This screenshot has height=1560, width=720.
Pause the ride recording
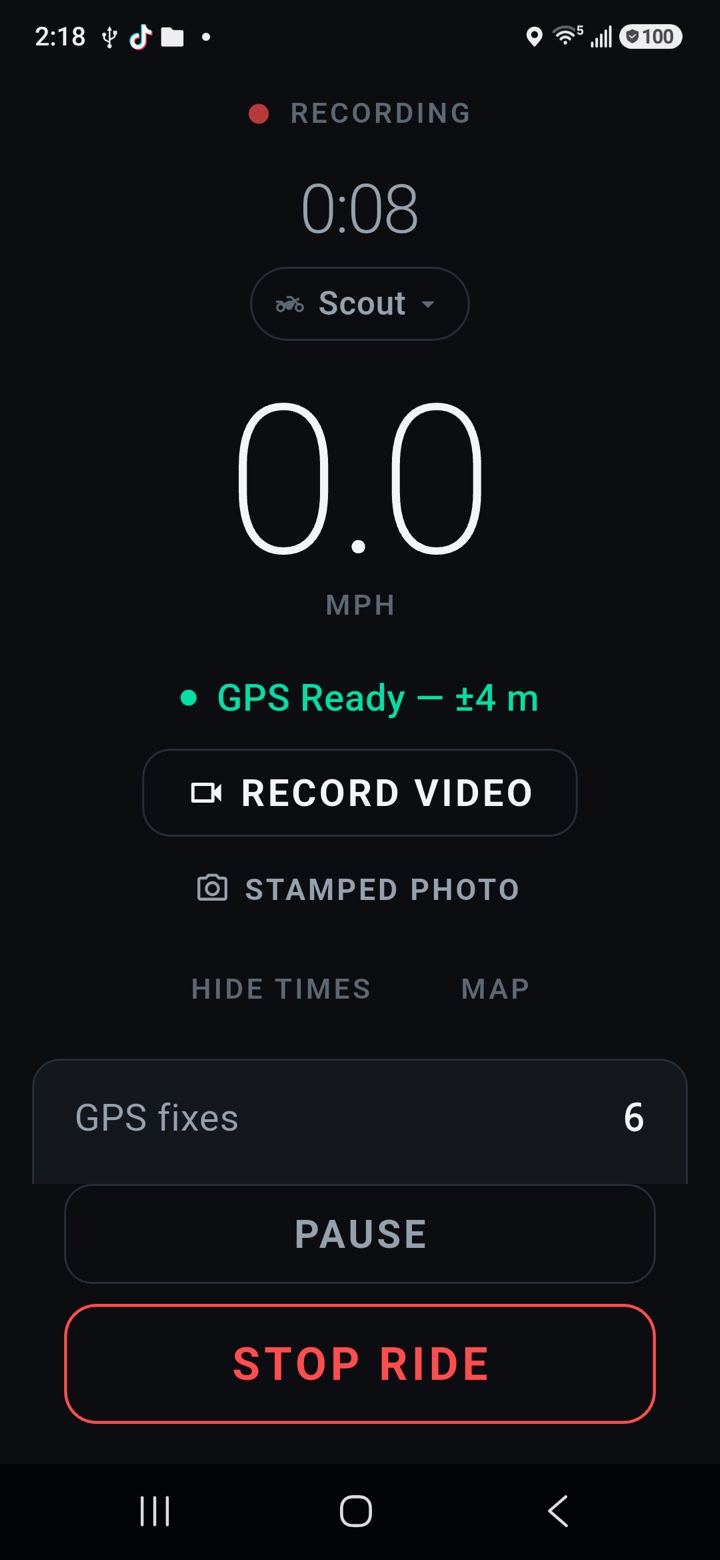click(x=360, y=1234)
